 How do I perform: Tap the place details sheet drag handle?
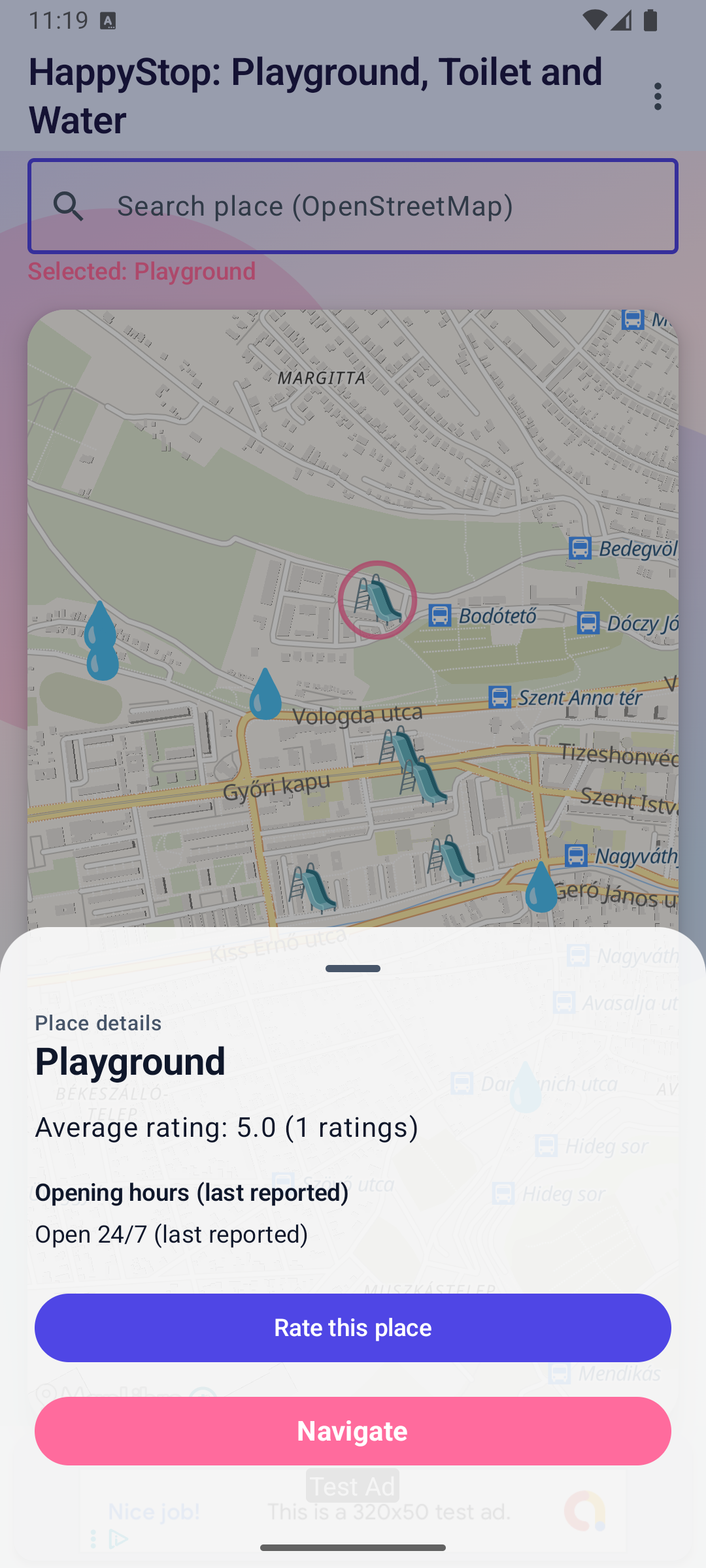(353, 968)
